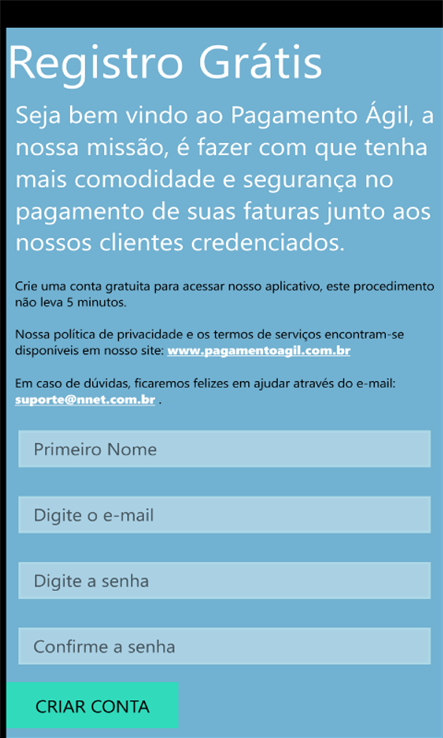Tap the Digite a senha field

click(225, 580)
